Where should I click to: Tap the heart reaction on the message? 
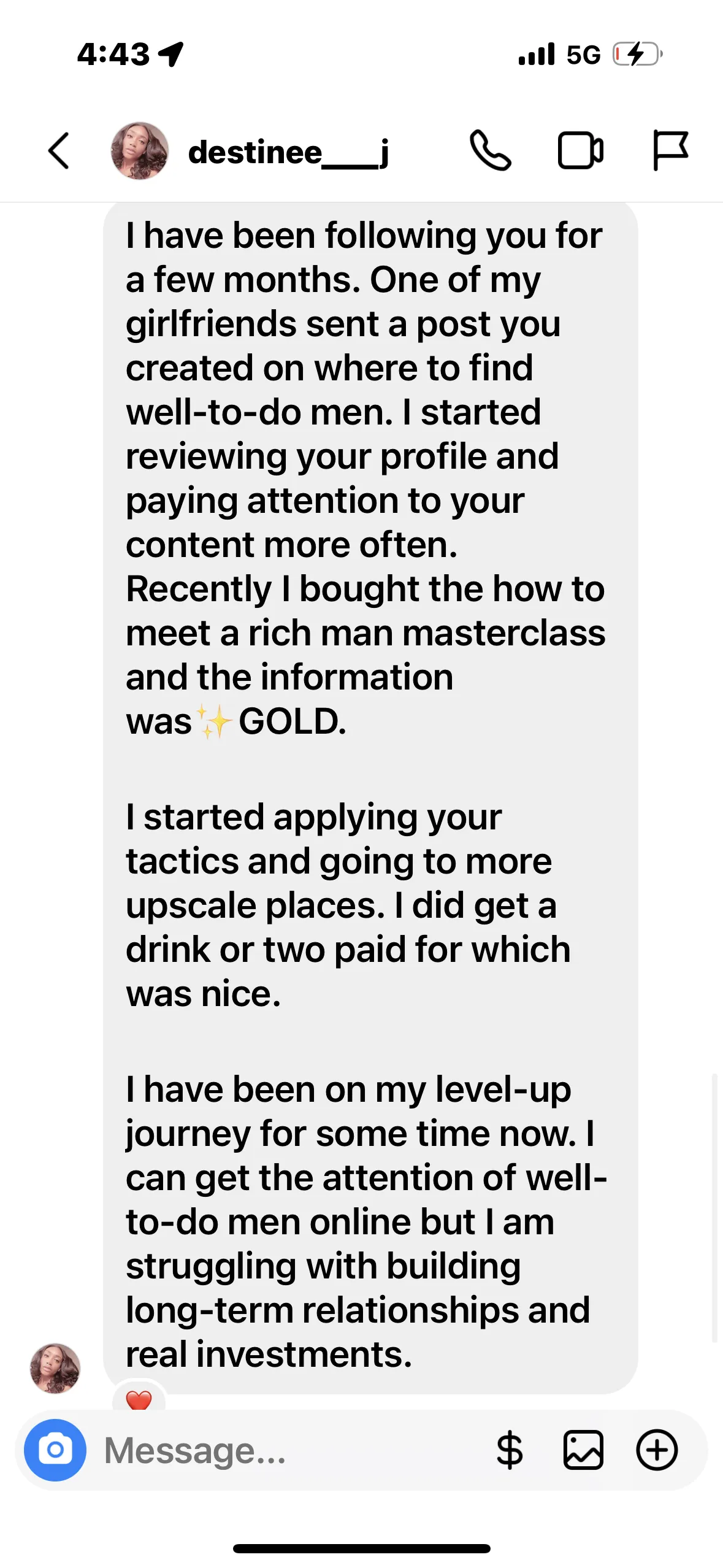tap(139, 1399)
